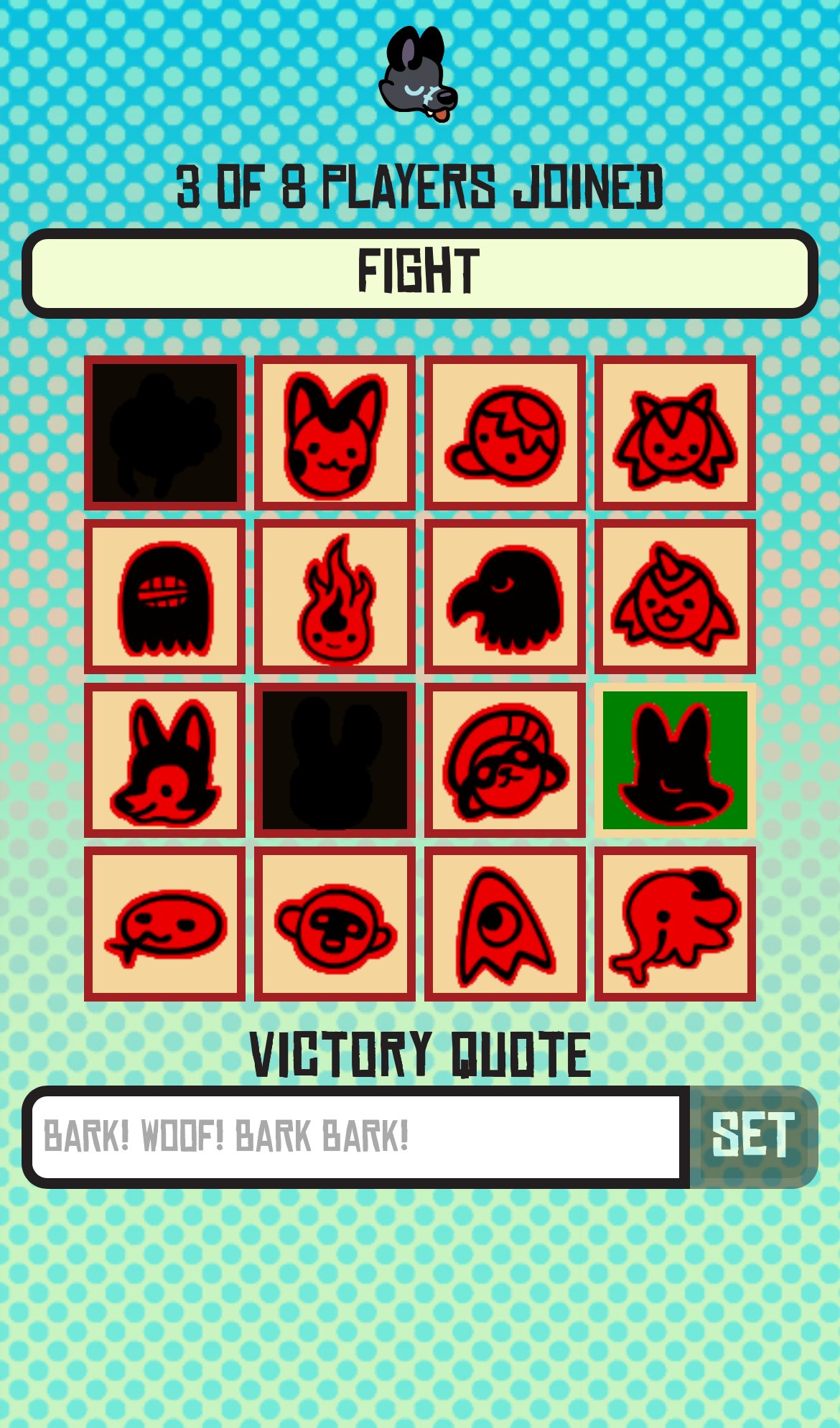Pick the horned laughing character
This screenshot has width=840, height=1428.
[675, 597]
